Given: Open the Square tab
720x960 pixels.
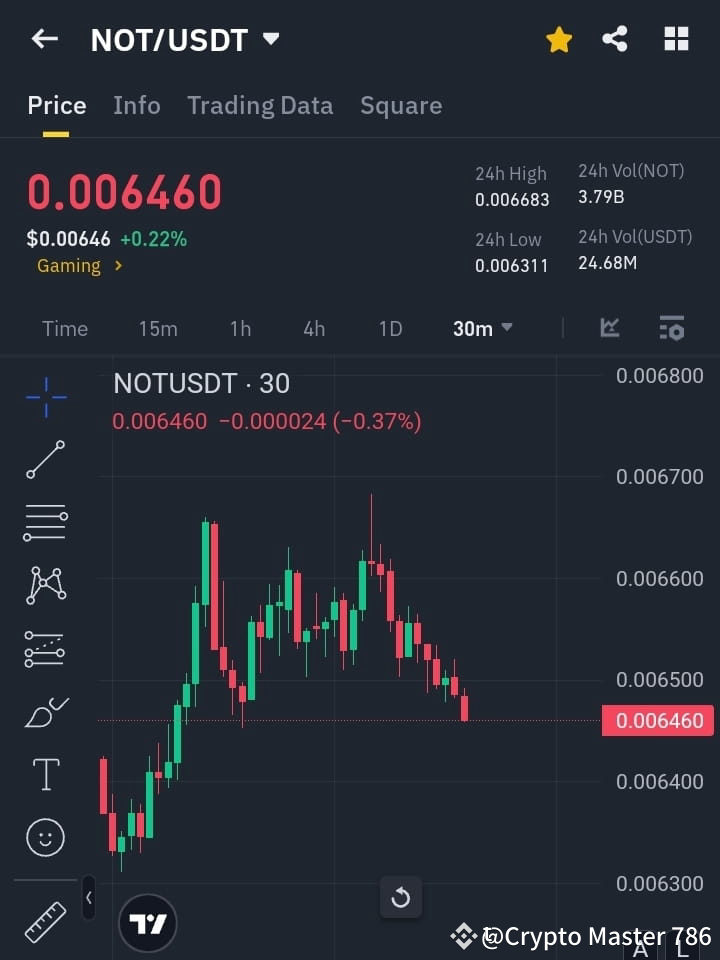Looking at the screenshot, I should [401, 105].
